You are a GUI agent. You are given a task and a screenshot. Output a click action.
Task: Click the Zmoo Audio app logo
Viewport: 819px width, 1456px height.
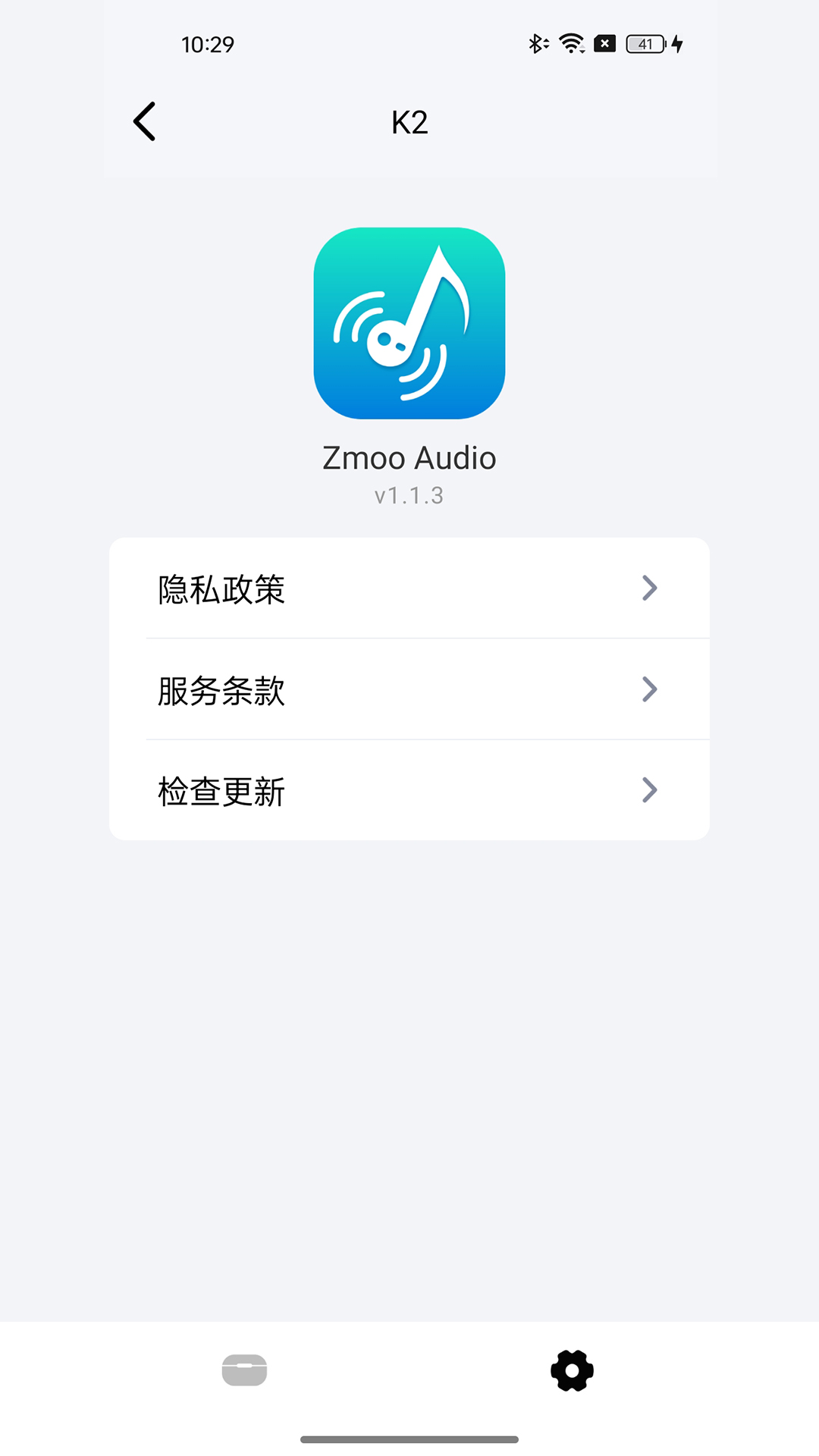click(409, 322)
